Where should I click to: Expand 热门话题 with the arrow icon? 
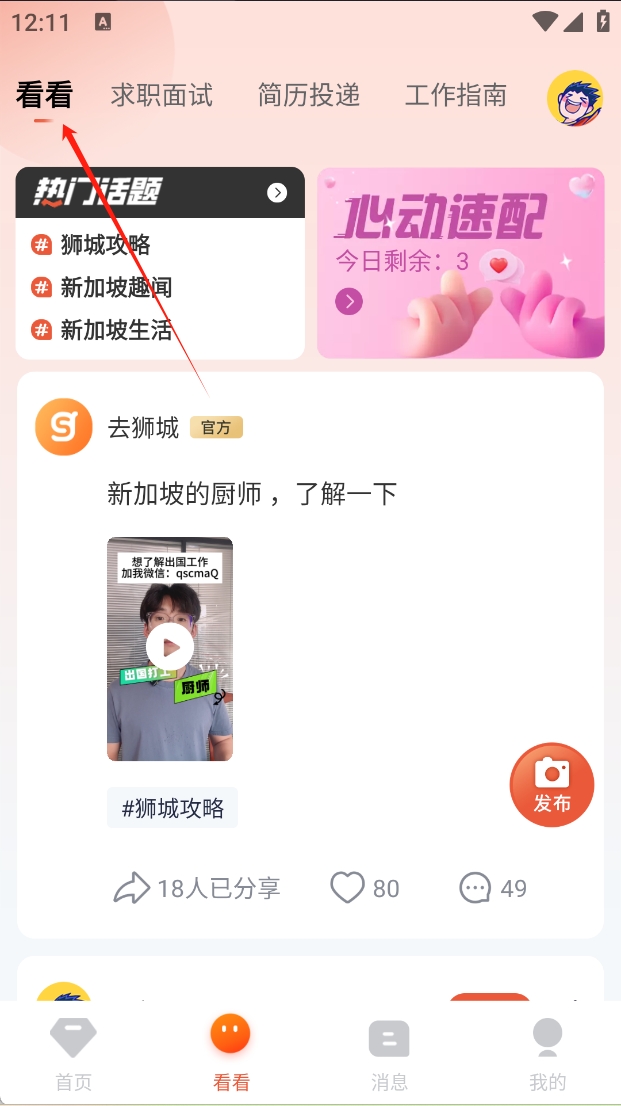(x=277, y=193)
